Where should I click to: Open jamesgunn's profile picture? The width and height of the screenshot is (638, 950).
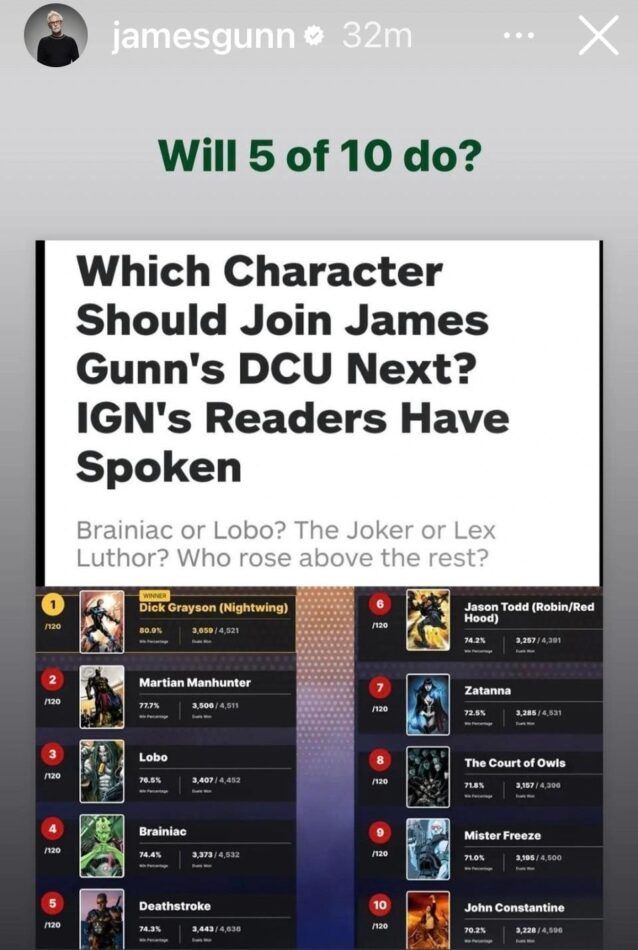[56, 36]
